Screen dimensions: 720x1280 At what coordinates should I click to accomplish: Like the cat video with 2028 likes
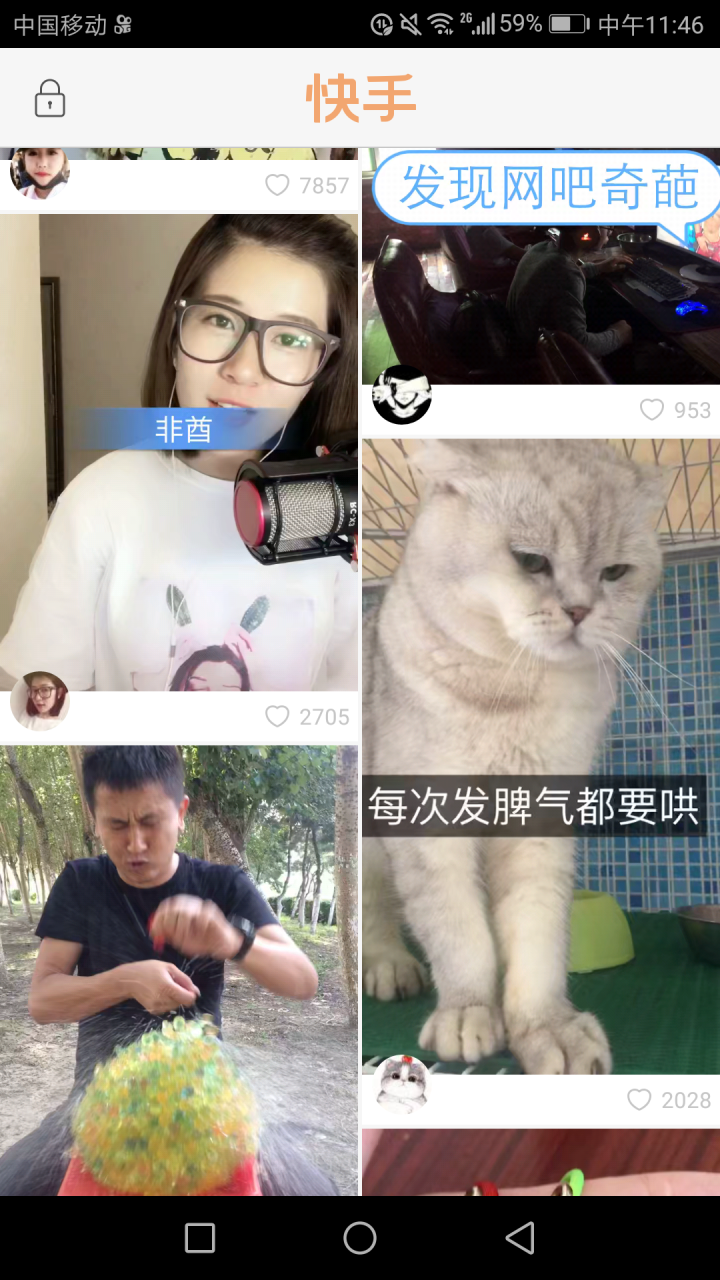tap(639, 1100)
